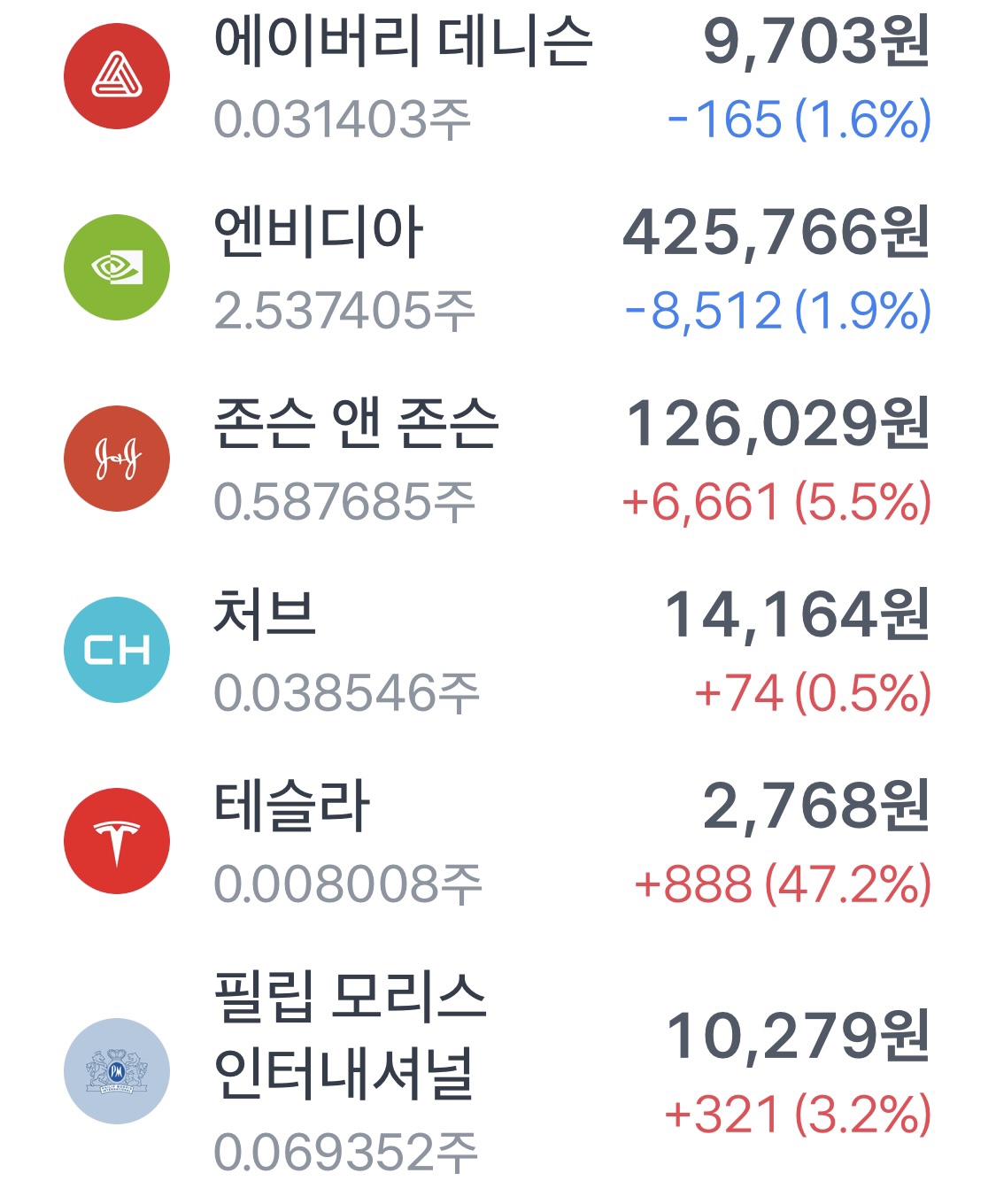The height and width of the screenshot is (1204, 996).
Task: Select Avery Dennison's -165 (1.6%) change
Action: 806,120
